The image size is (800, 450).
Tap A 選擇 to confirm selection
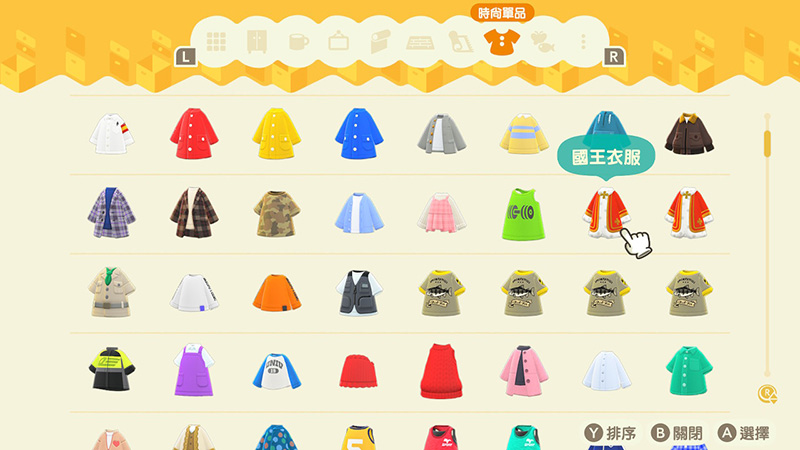[x=743, y=433]
